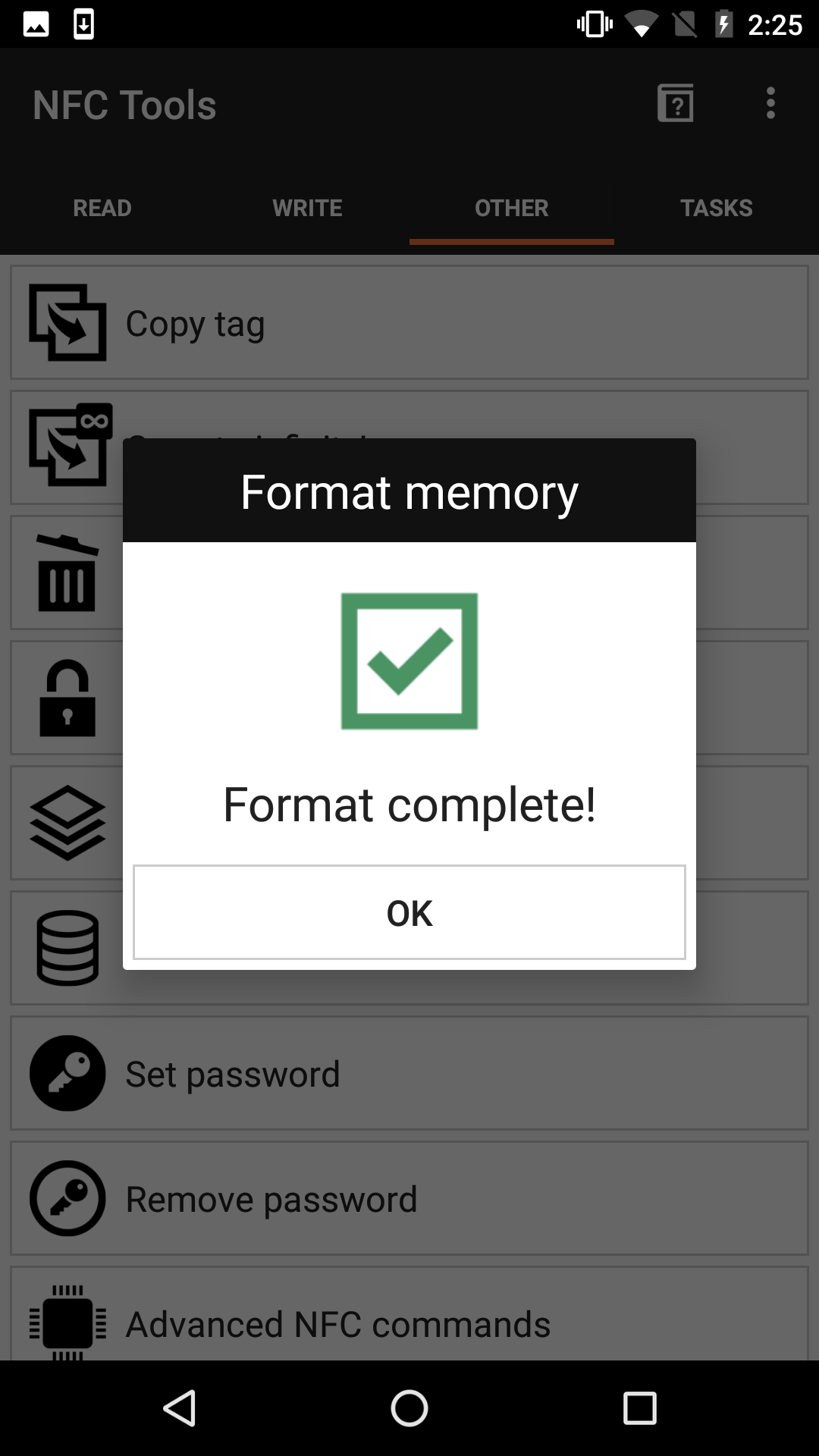
Task: Tap the system back button
Action: tap(180, 1408)
